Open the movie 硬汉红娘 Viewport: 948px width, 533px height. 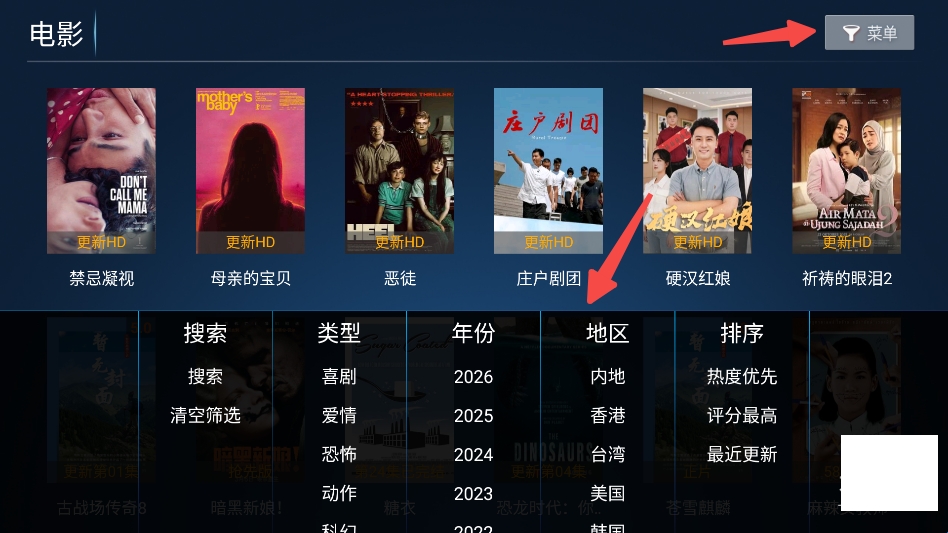[697, 171]
